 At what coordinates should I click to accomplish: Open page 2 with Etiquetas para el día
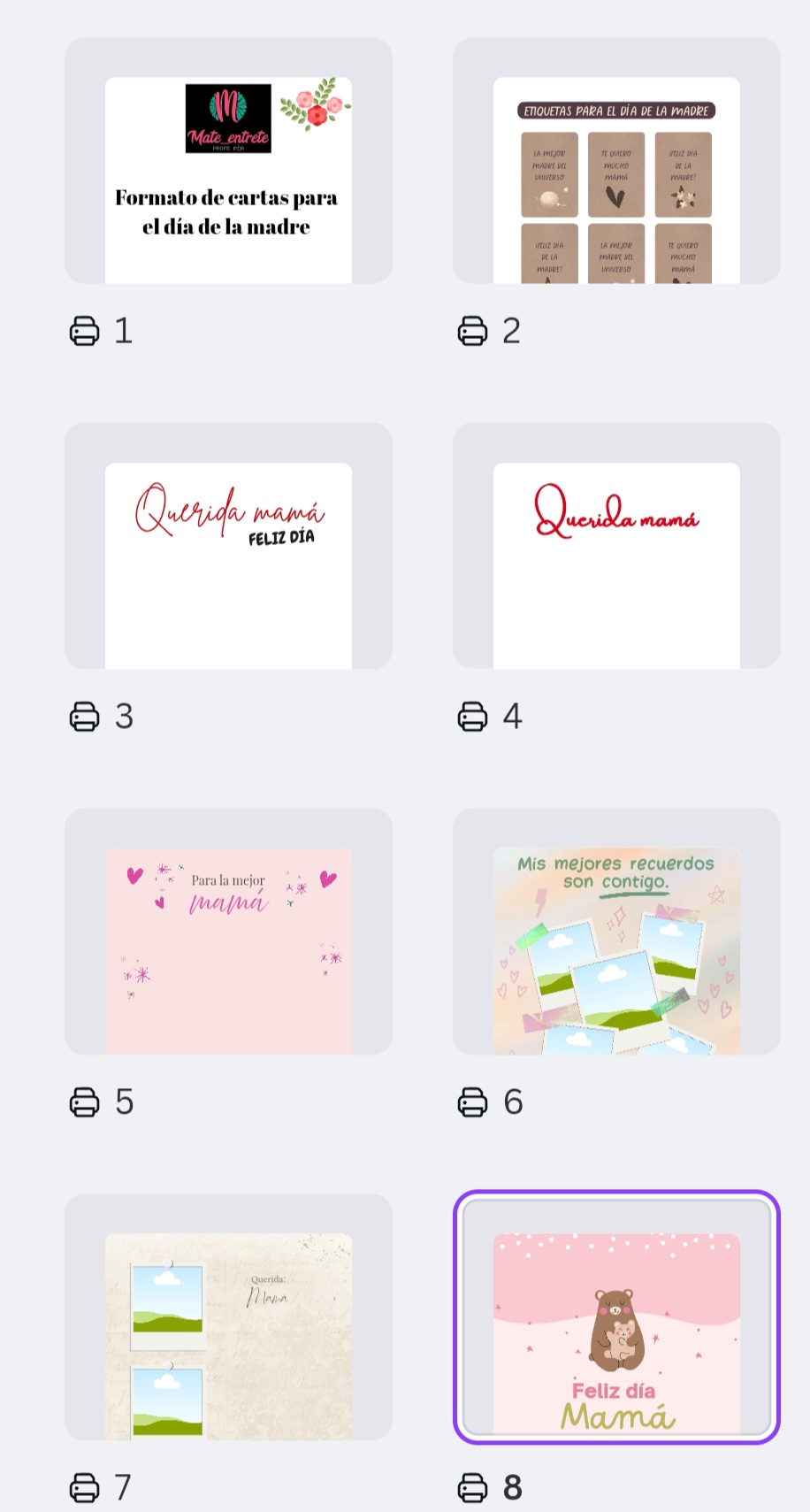[x=616, y=161]
